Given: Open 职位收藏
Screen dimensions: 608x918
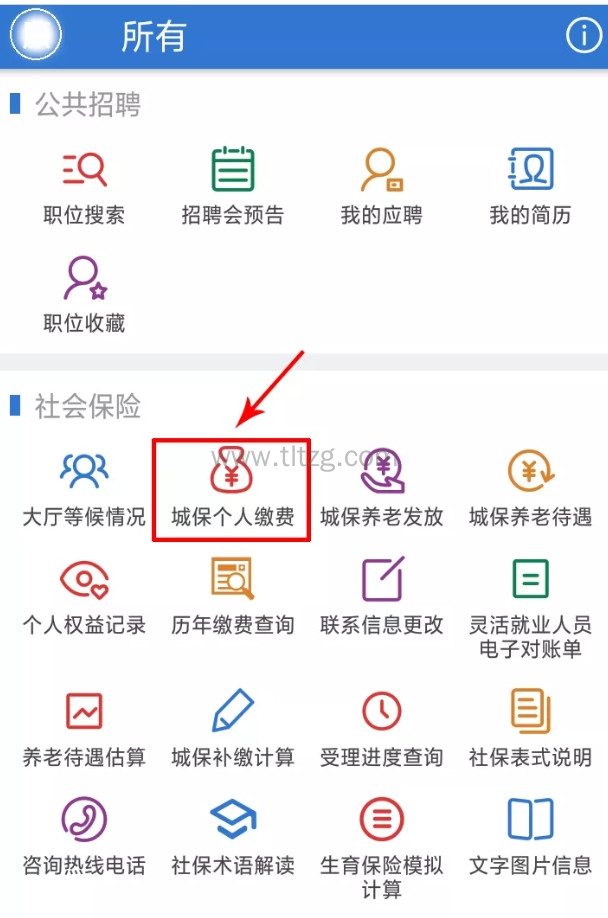Looking at the screenshot, I should pos(84,294).
